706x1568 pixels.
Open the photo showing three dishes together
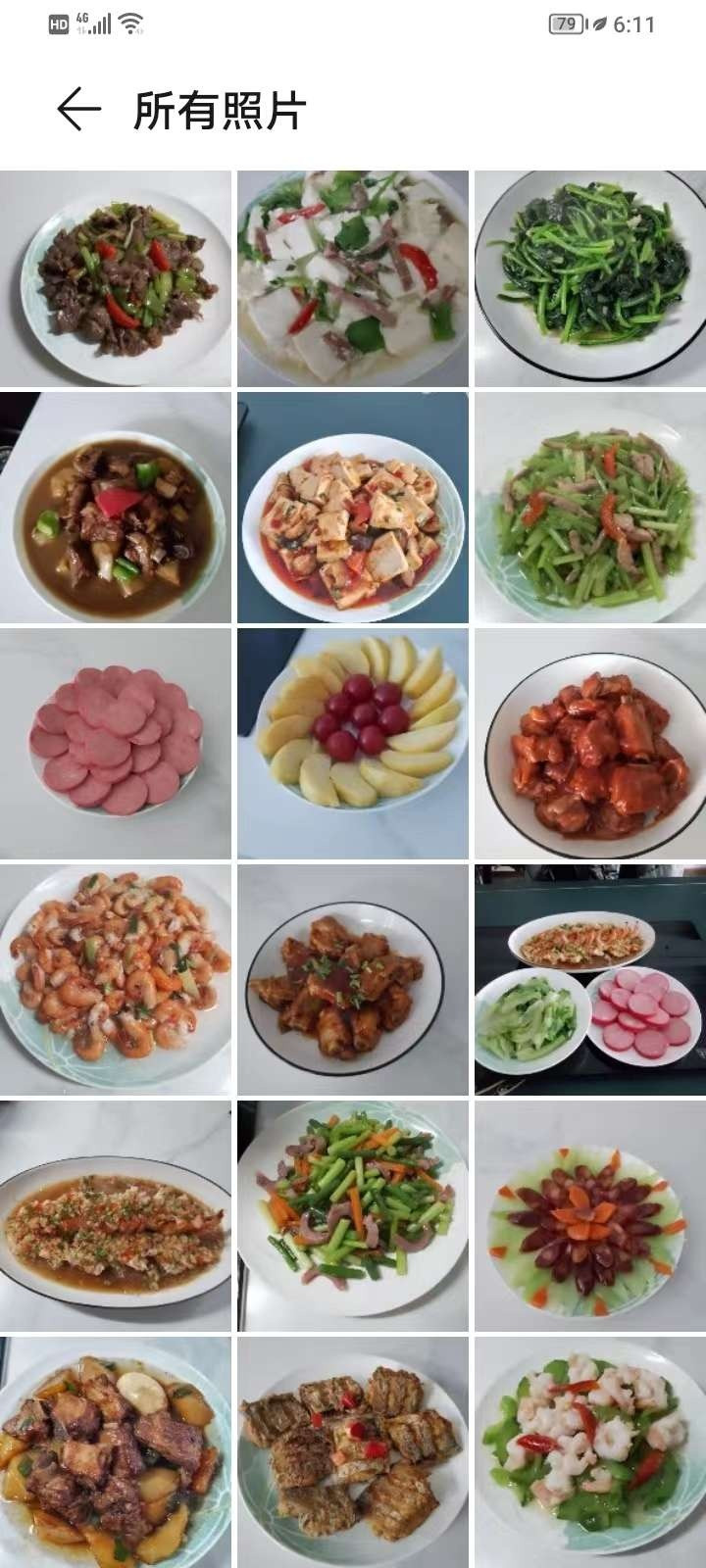point(590,979)
